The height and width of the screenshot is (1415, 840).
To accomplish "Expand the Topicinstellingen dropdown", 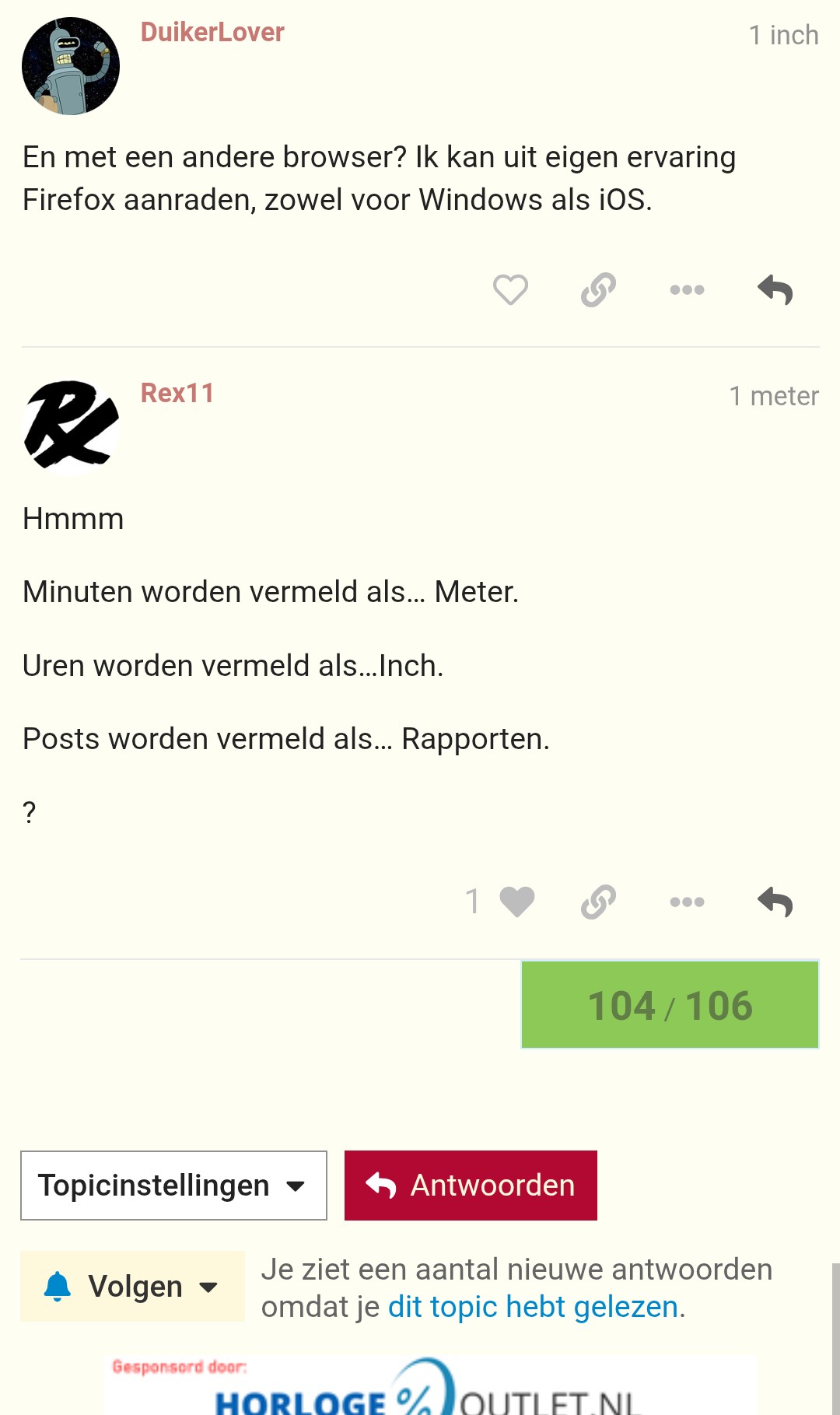I will pyautogui.click(x=173, y=1186).
